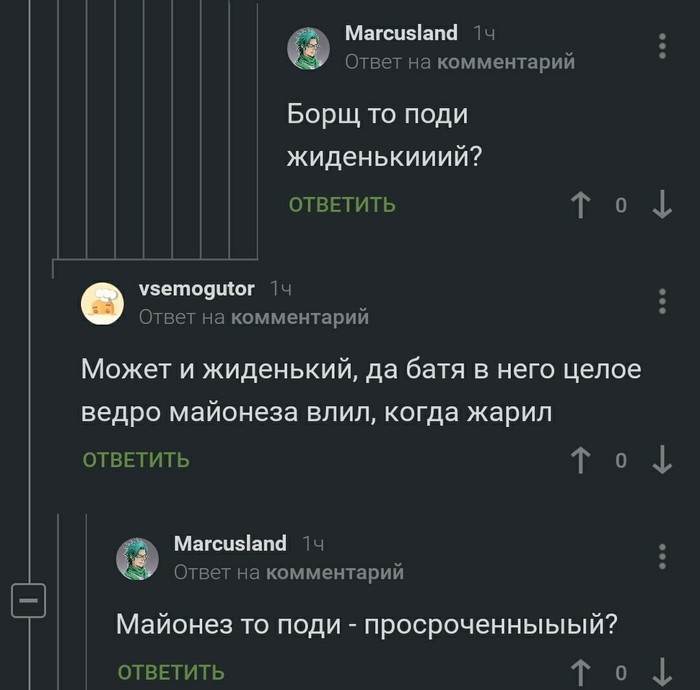Downvote vsemogutor's comment
This screenshot has height=690, width=700.
pos(661,460)
